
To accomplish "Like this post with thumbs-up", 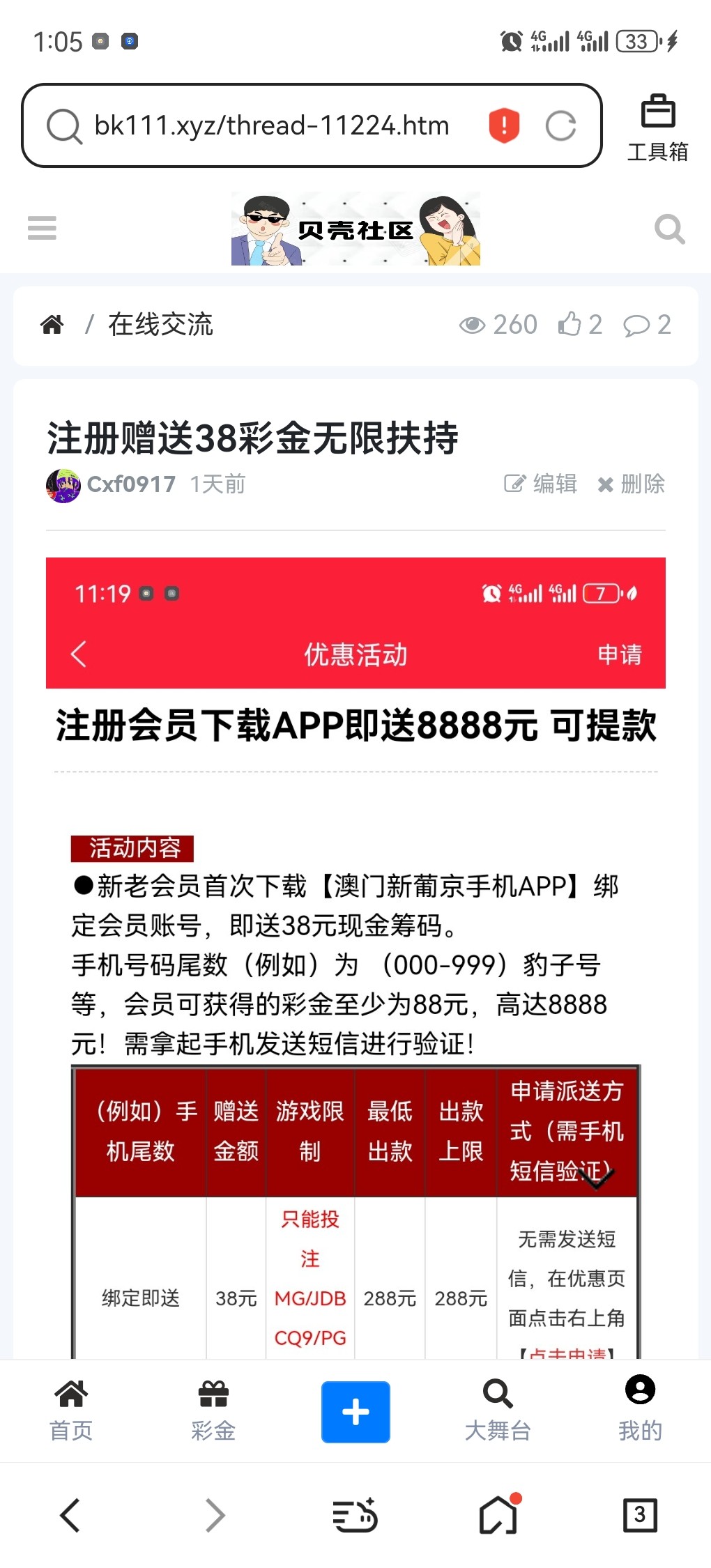I will [579, 325].
